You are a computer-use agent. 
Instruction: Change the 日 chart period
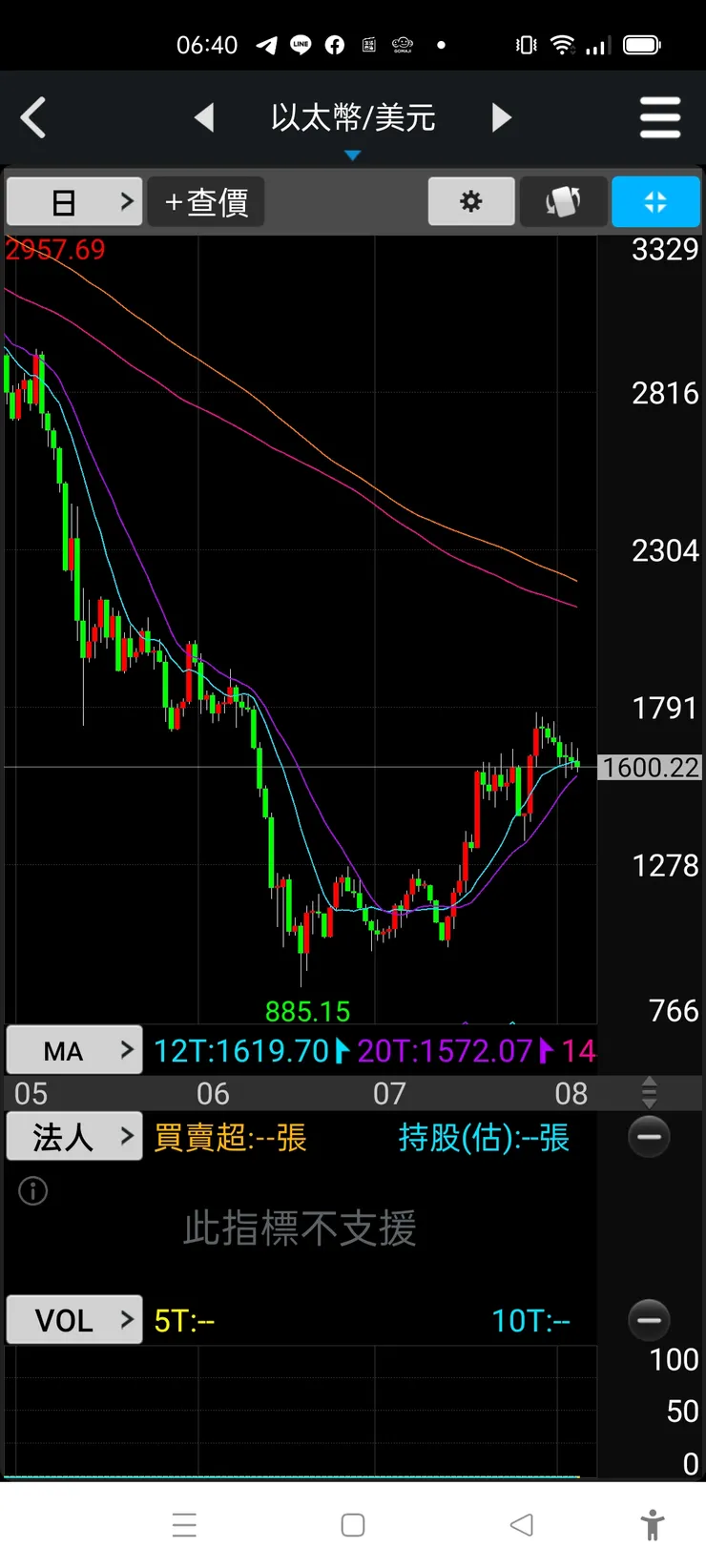[x=74, y=202]
